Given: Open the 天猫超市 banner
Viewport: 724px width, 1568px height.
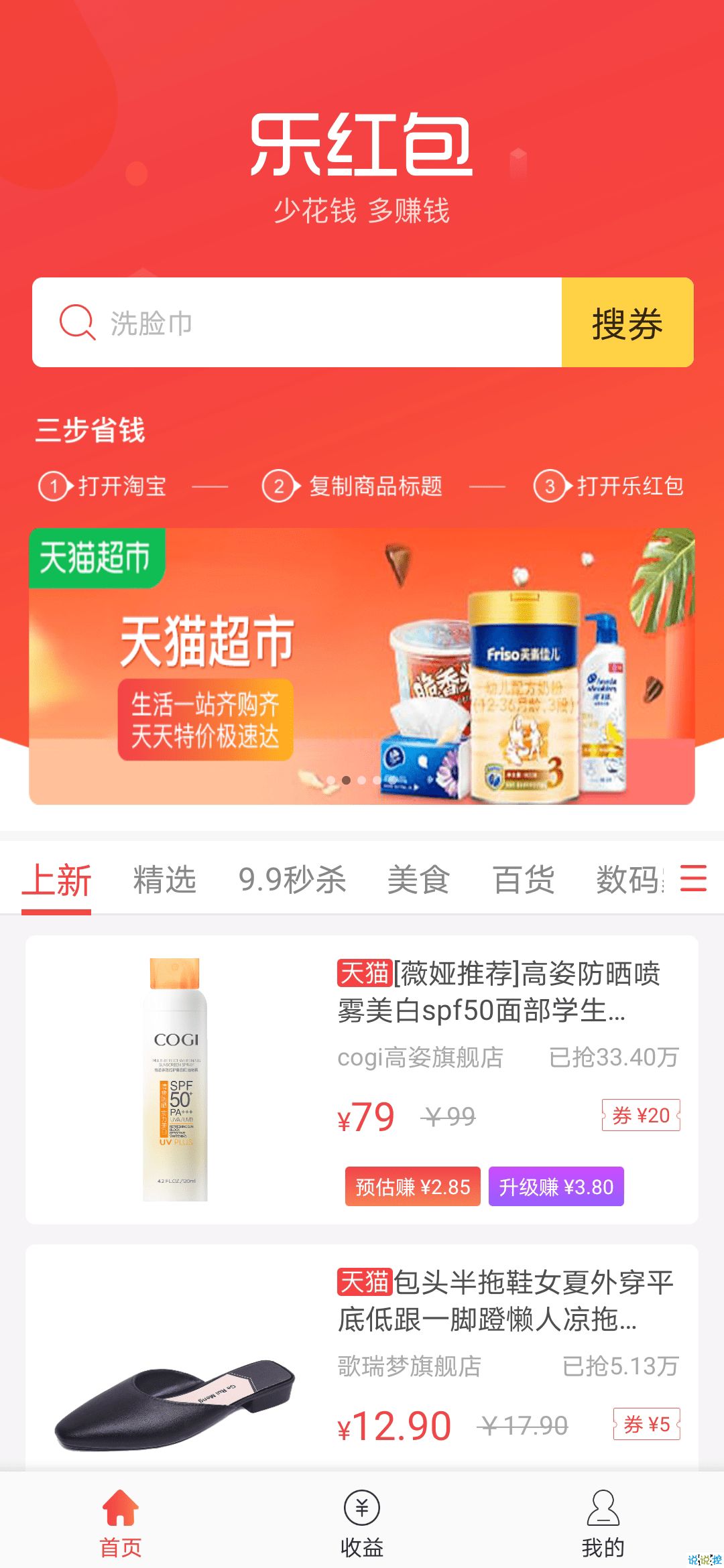Looking at the screenshot, I should pos(361,666).
